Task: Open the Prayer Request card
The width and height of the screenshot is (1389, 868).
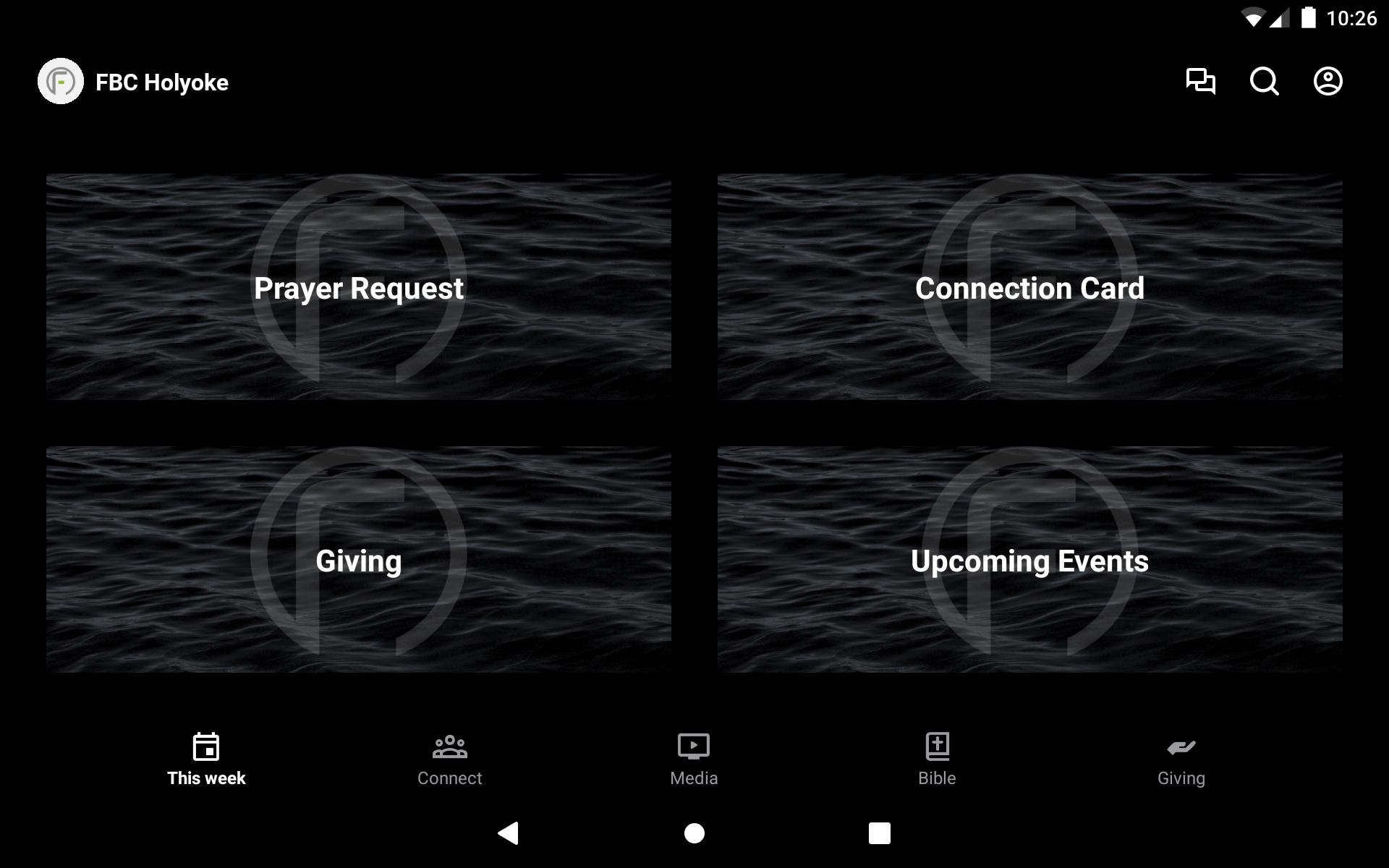Action: point(358,287)
